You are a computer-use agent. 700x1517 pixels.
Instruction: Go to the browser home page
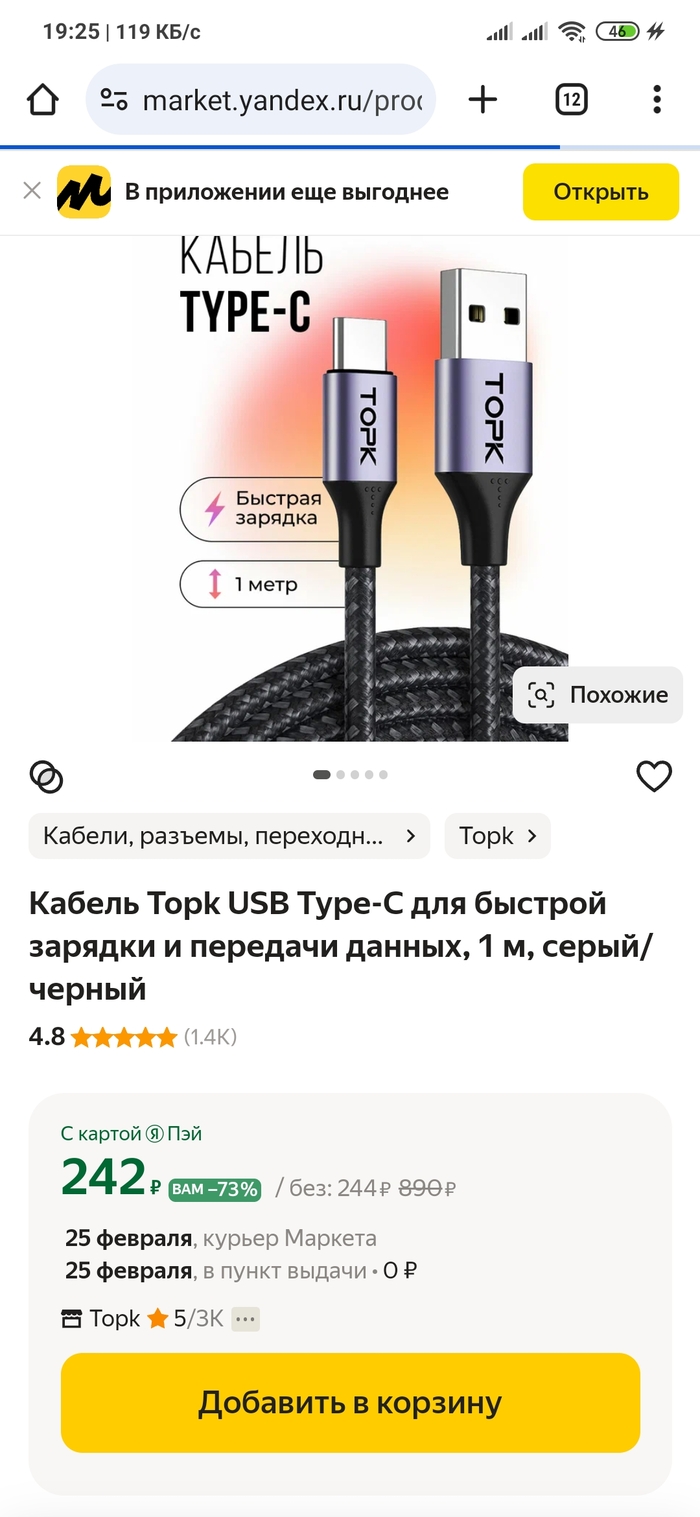click(x=43, y=100)
